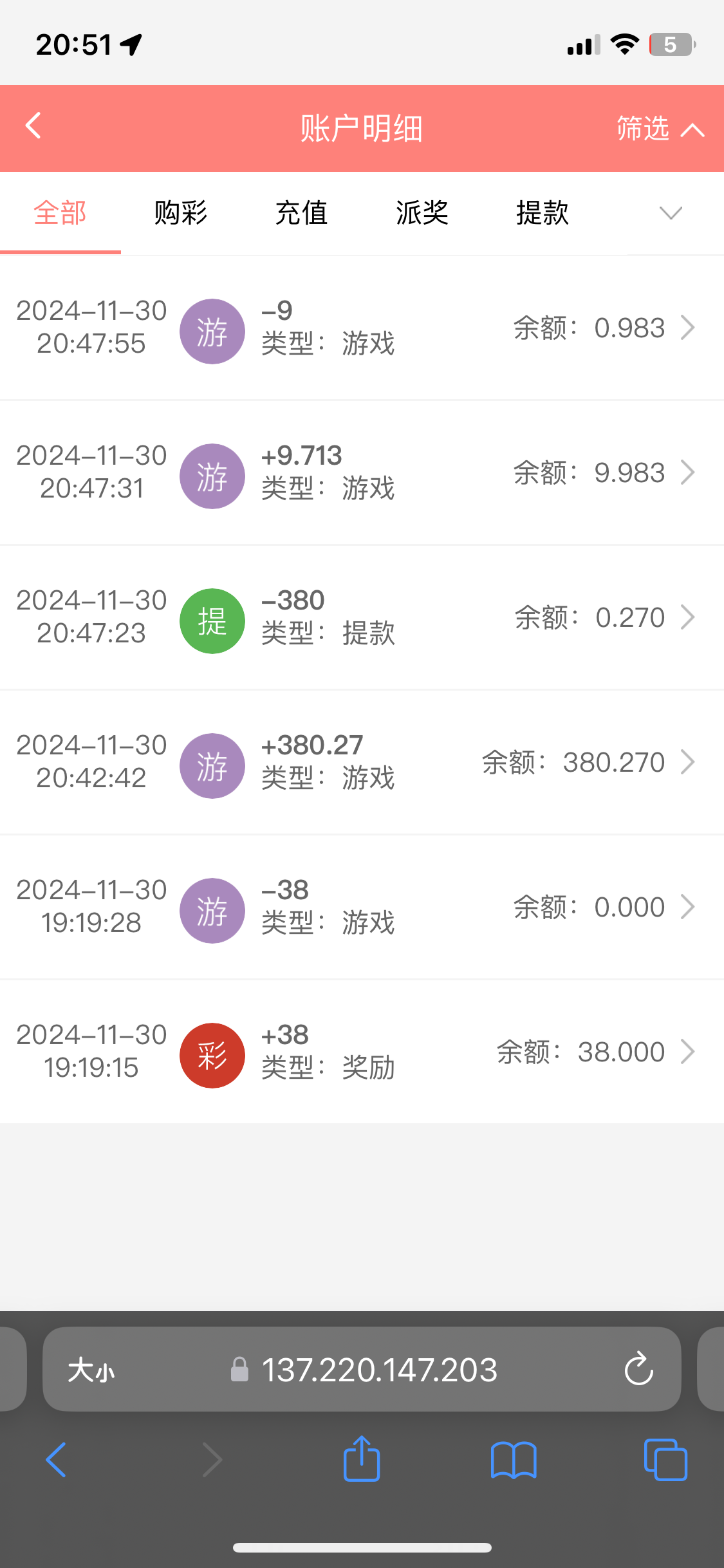The image size is (724, 1568).
Task: Show all open browser tabs
Action: click(665, 1459)
